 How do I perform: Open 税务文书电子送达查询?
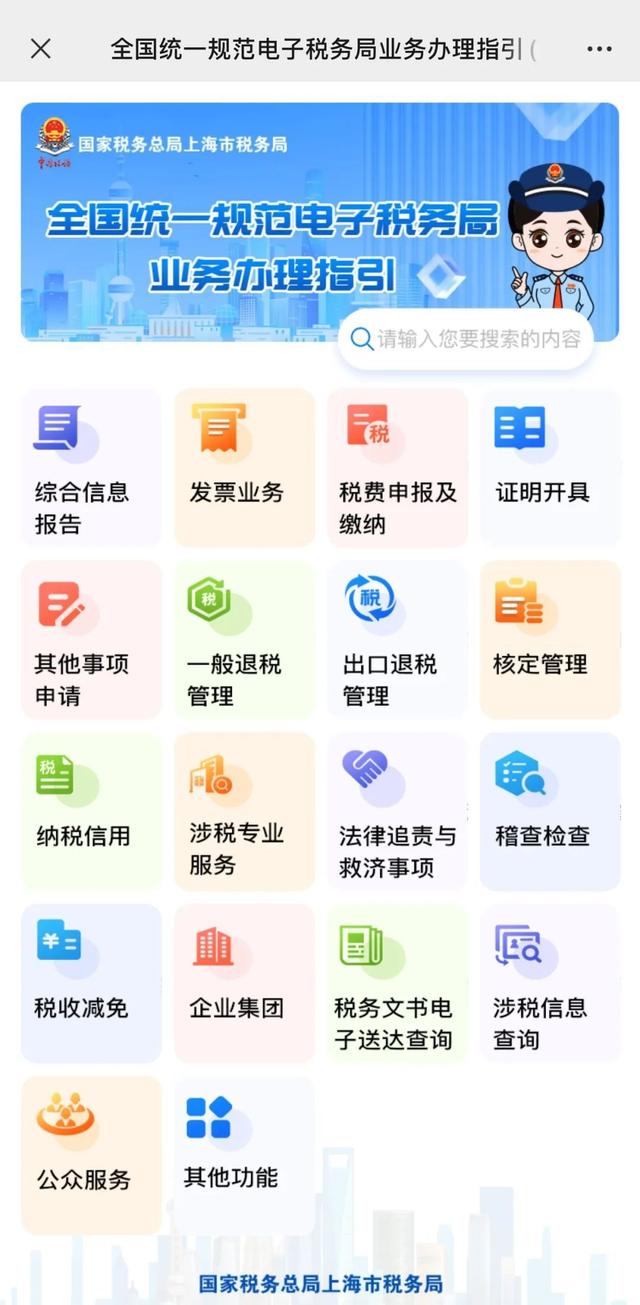pyautogui.click(x=397, y=983)
